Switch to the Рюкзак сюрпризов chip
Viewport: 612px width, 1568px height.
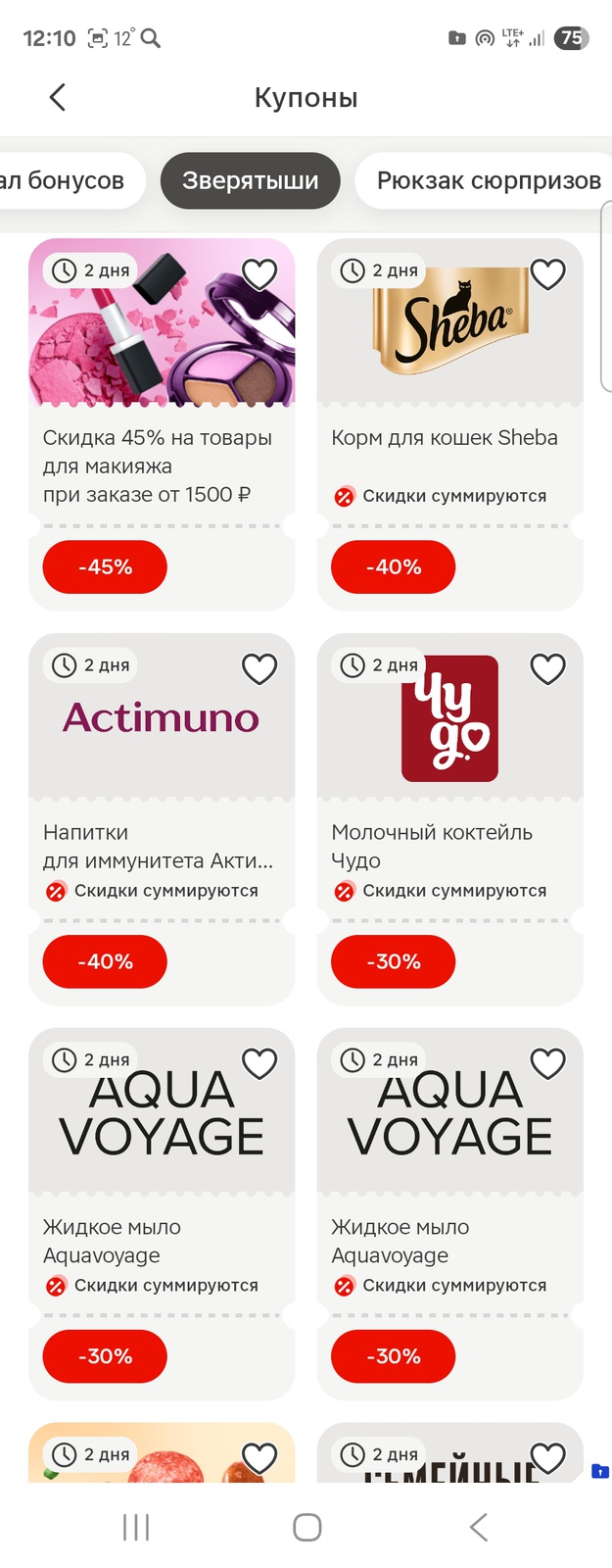pos(488,180)
